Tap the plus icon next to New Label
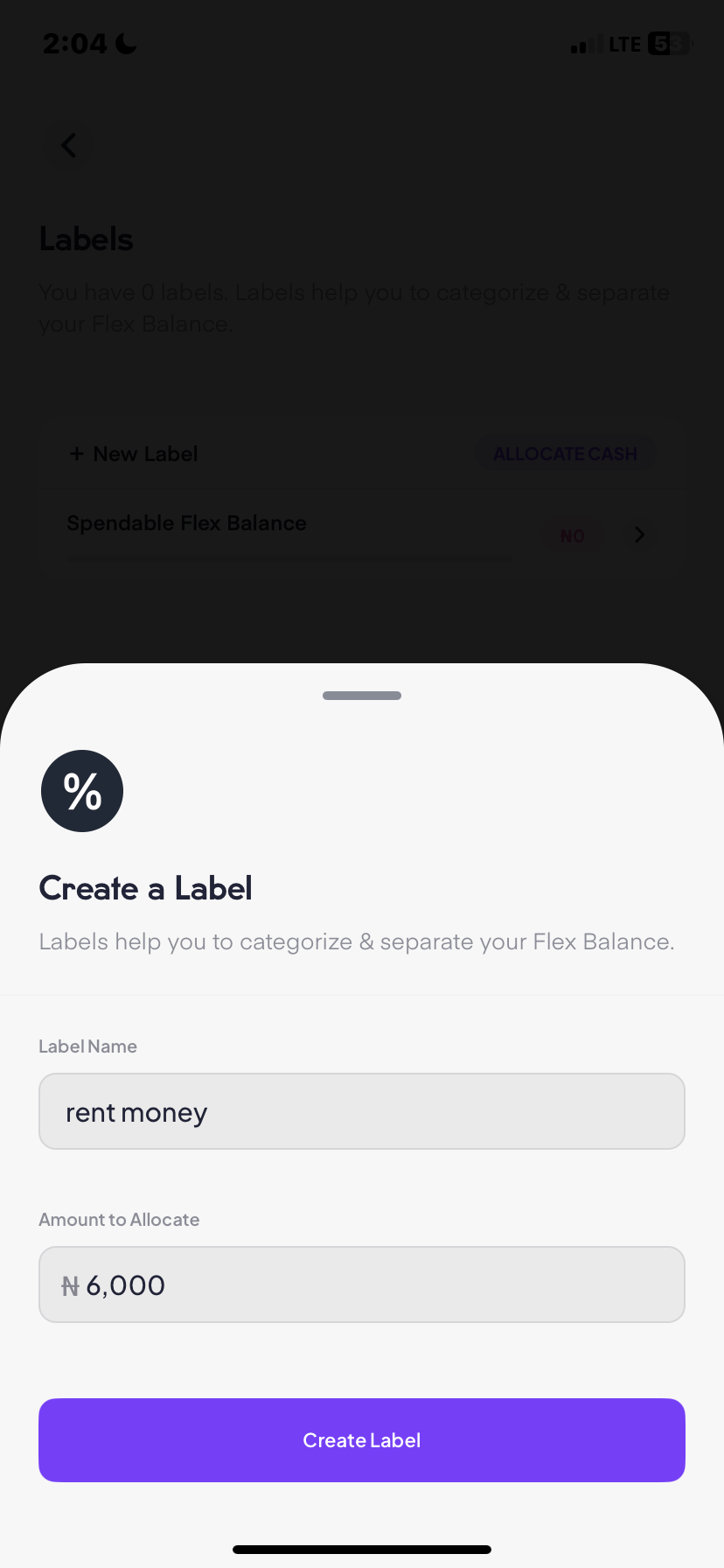Screen dimensions: 724x1568 (x=76, y=453)
